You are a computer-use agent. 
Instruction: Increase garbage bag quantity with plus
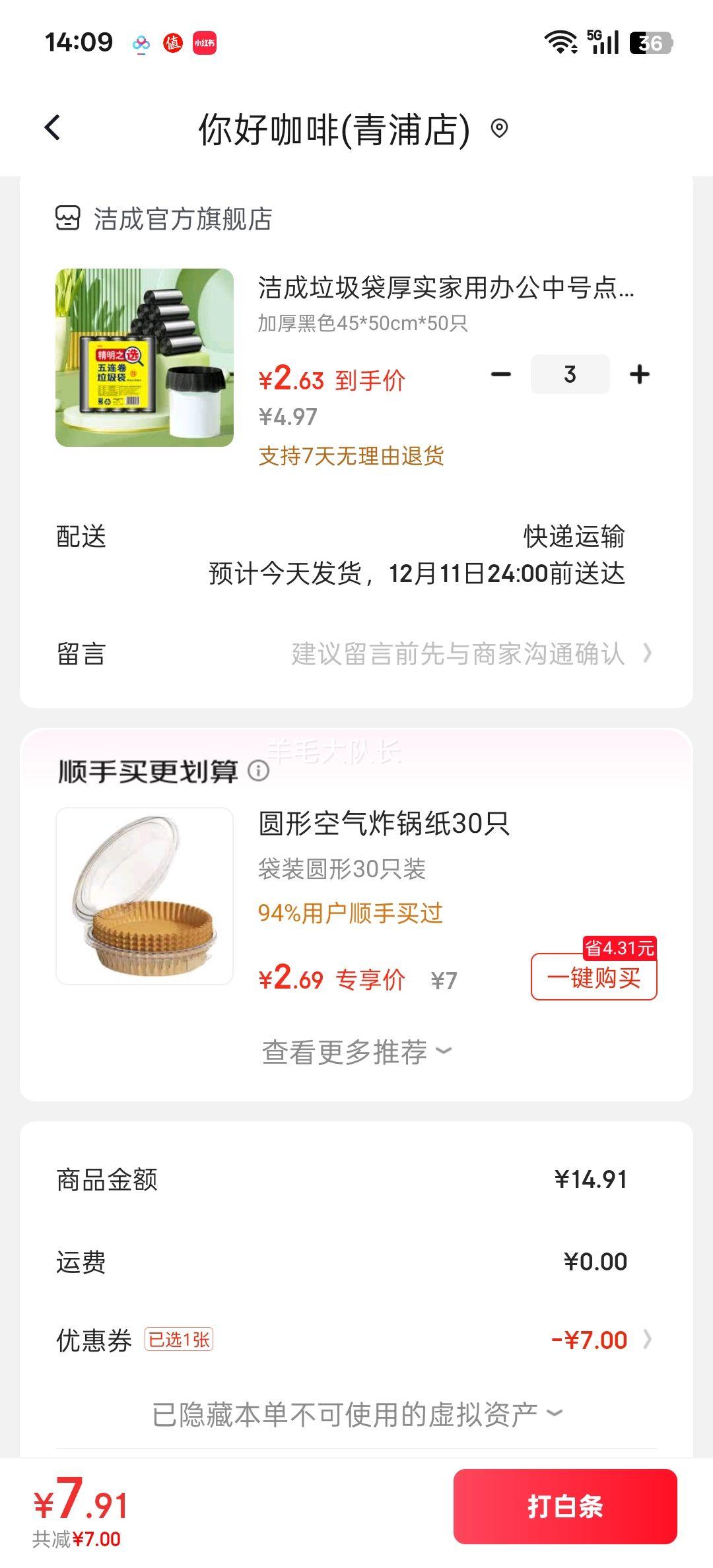(639, 375)
